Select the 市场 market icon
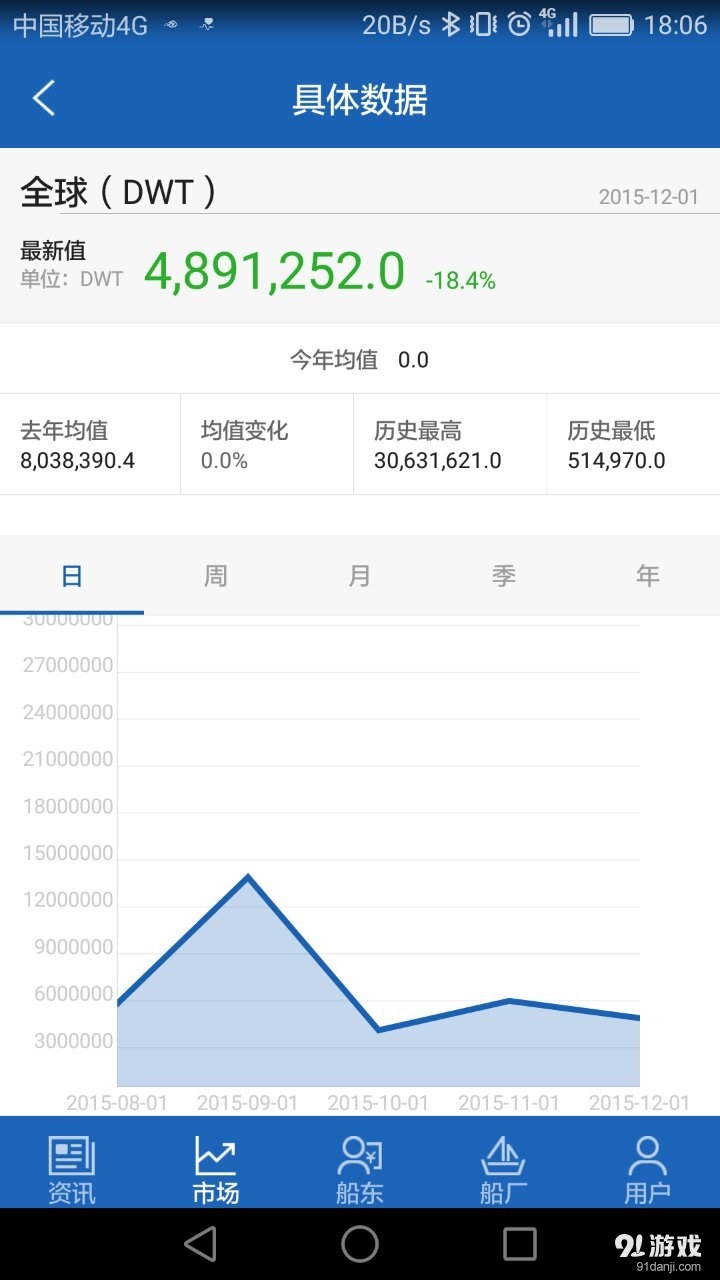The image size is (720, 1280). tap(215, 1165)
